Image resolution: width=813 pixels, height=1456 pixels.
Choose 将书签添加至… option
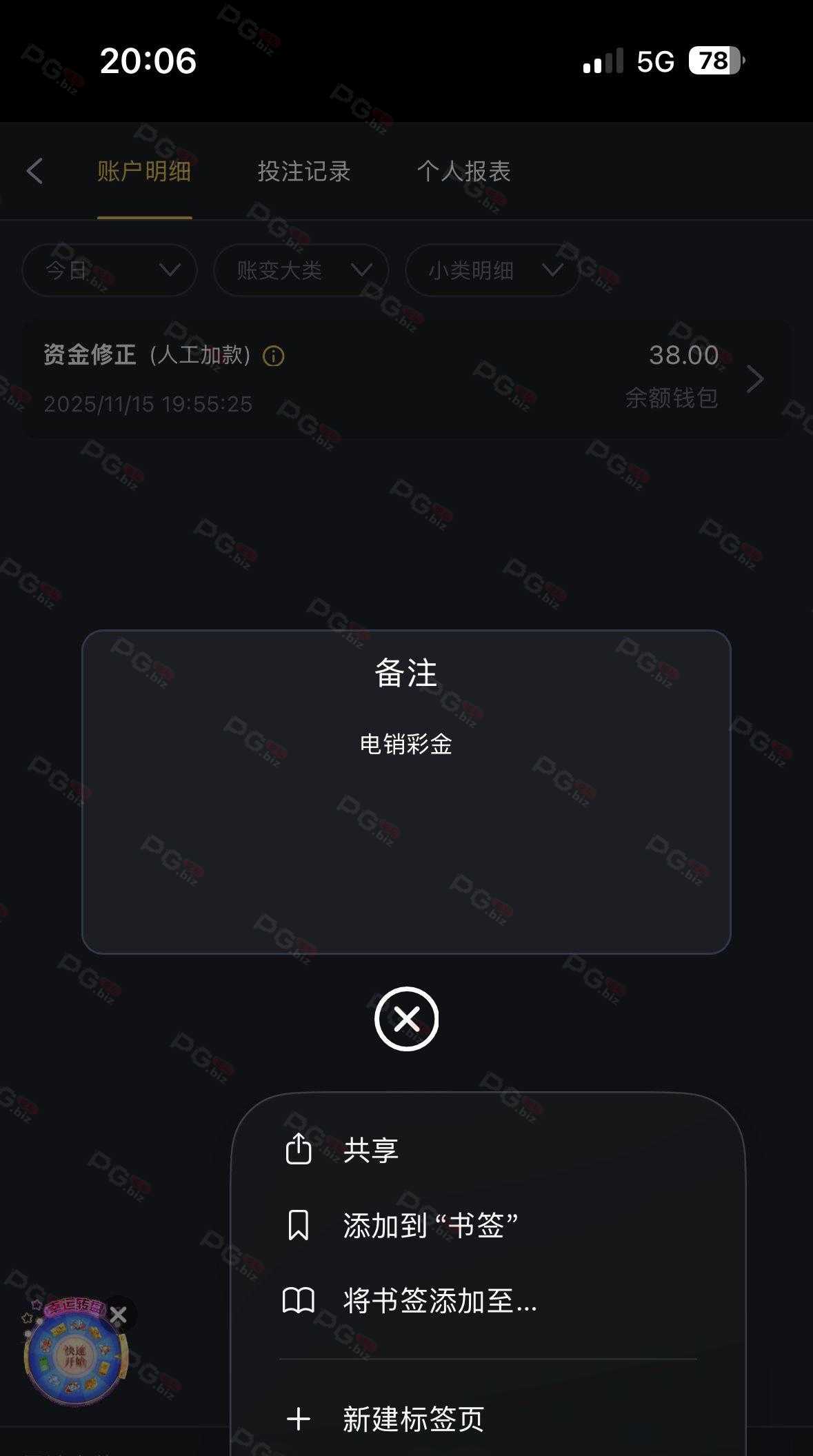pyautogui.click(x=439, y=1301)
